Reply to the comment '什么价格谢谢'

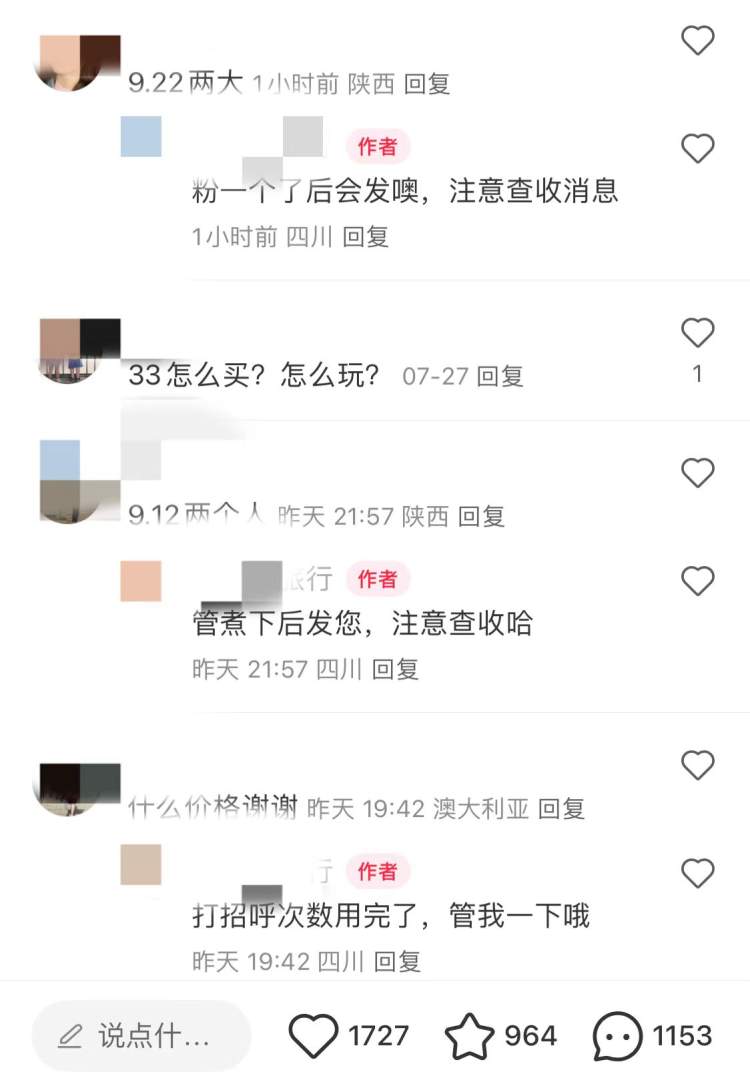tap(561, 808)
